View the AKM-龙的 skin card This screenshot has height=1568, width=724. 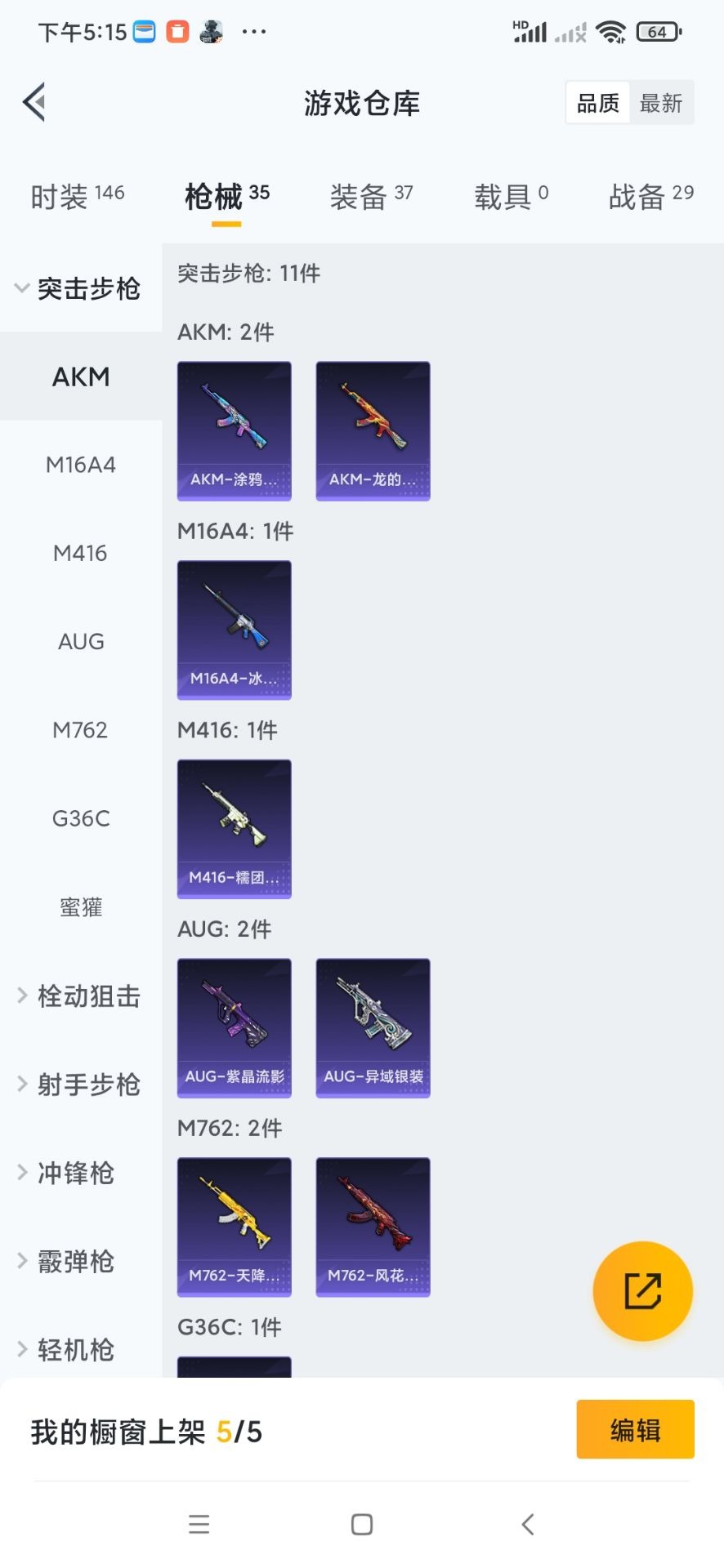(373, 430)
